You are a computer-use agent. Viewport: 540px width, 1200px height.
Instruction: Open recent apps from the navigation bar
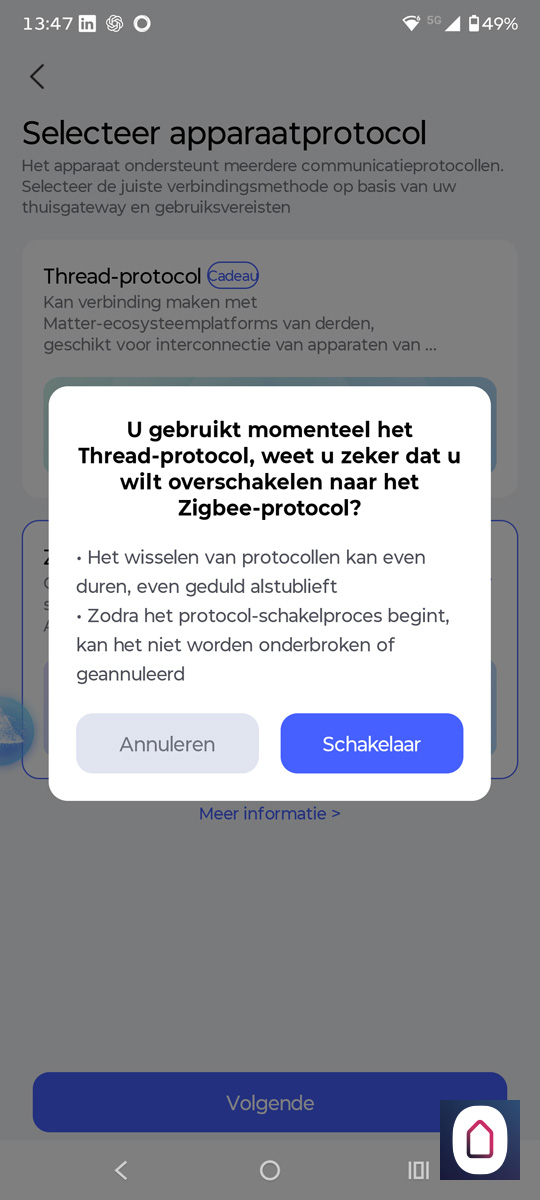pos(418,1169)
